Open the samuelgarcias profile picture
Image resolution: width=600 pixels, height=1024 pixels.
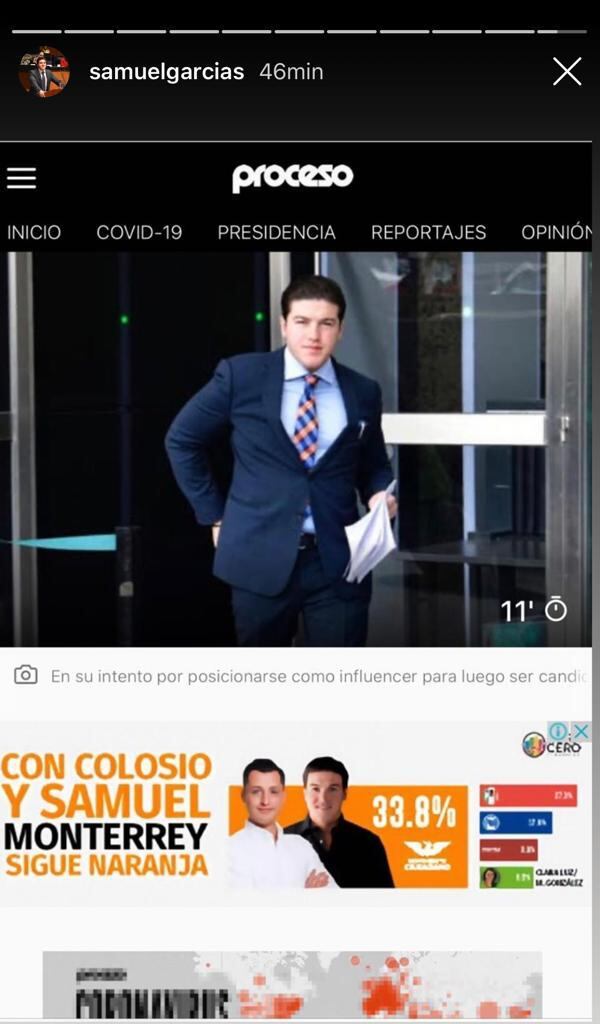click(x=44, y=72)
